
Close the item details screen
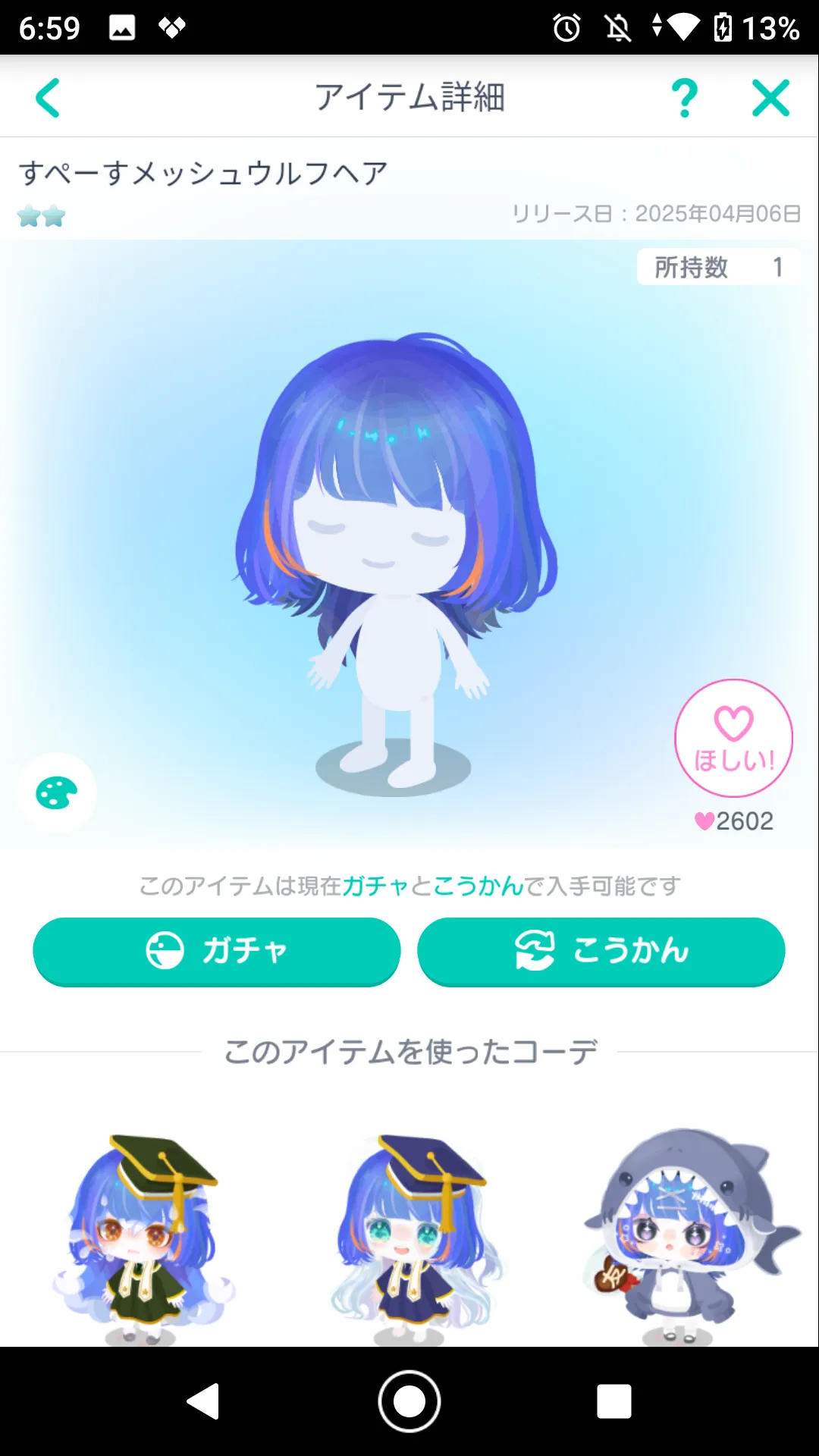pyautogui.click(x=770, y=98)
